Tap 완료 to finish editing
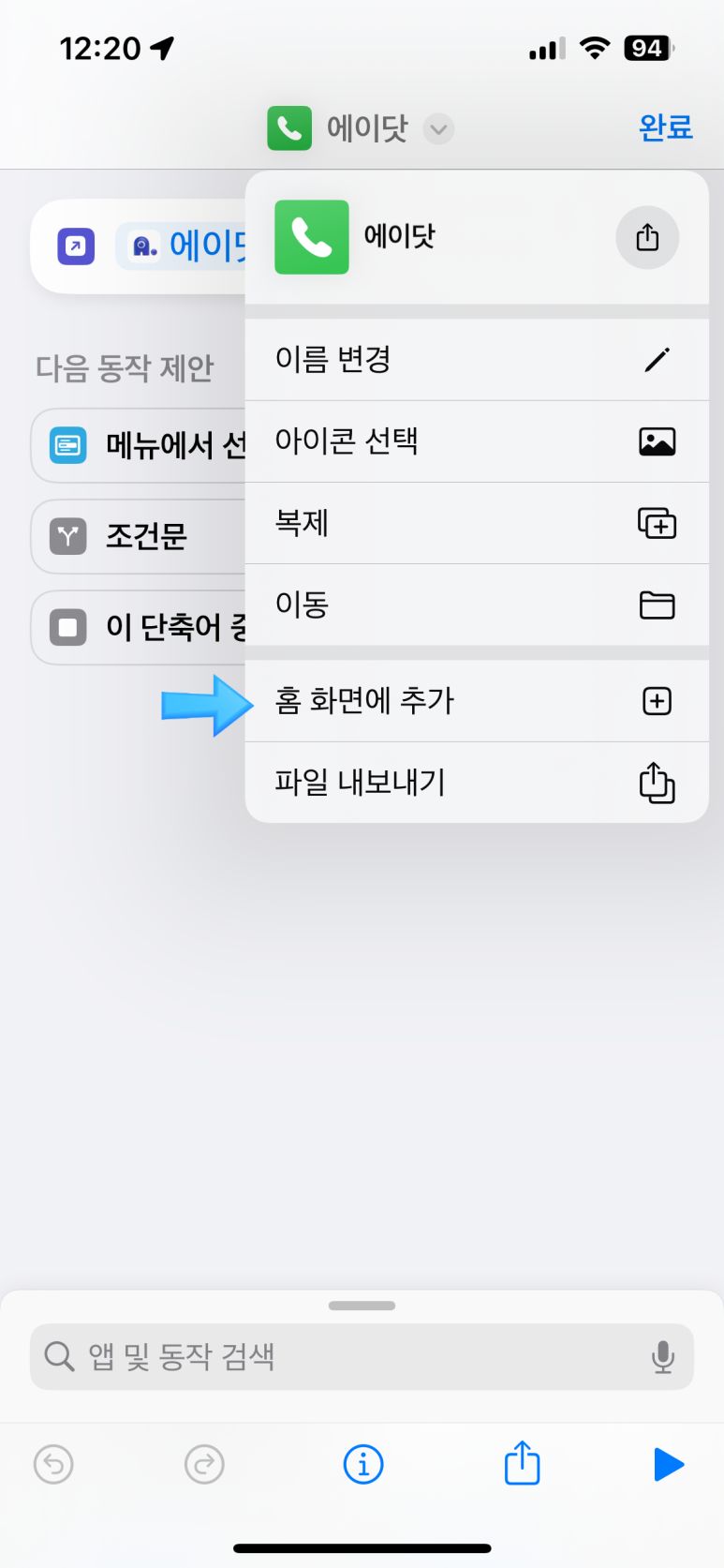This screenshot has height=1568, width=724. coord(665,127)
